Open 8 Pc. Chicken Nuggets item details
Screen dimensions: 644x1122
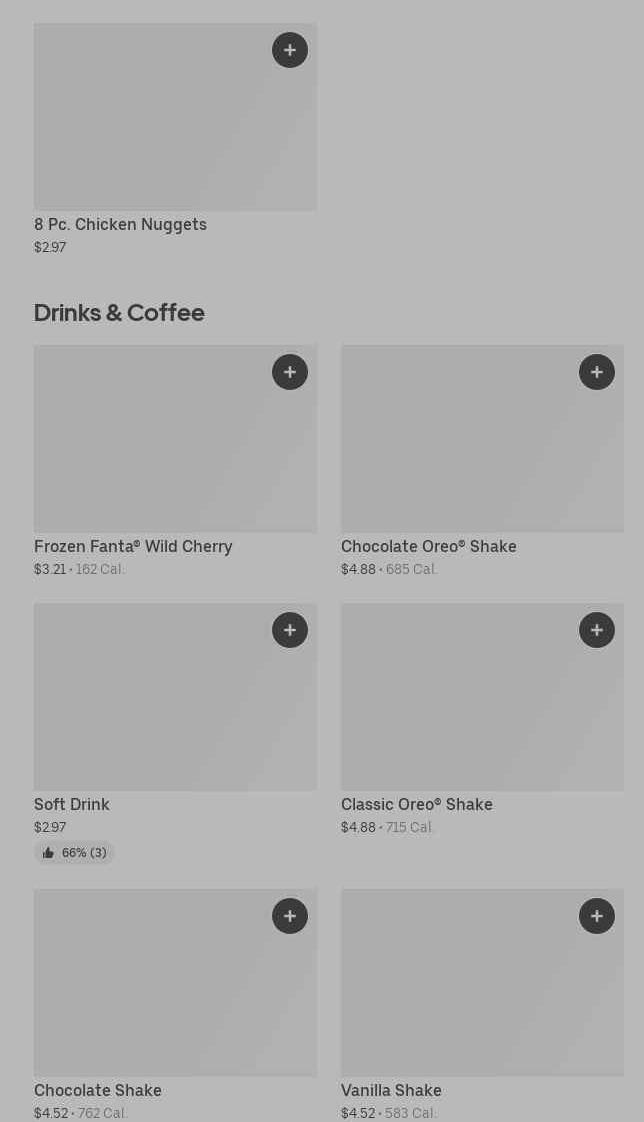tap(150, 130)
